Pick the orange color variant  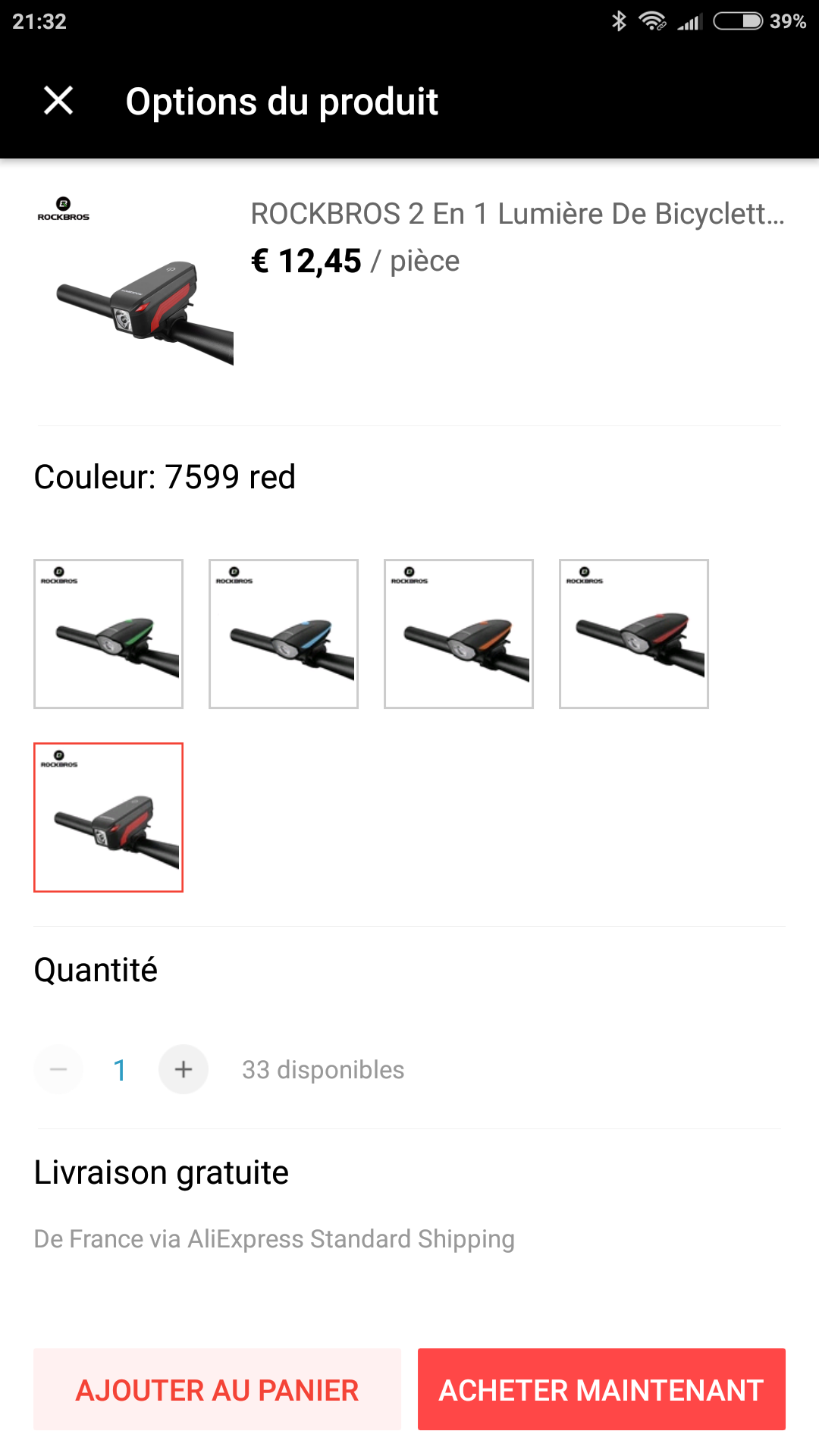[x=459, y=634]
